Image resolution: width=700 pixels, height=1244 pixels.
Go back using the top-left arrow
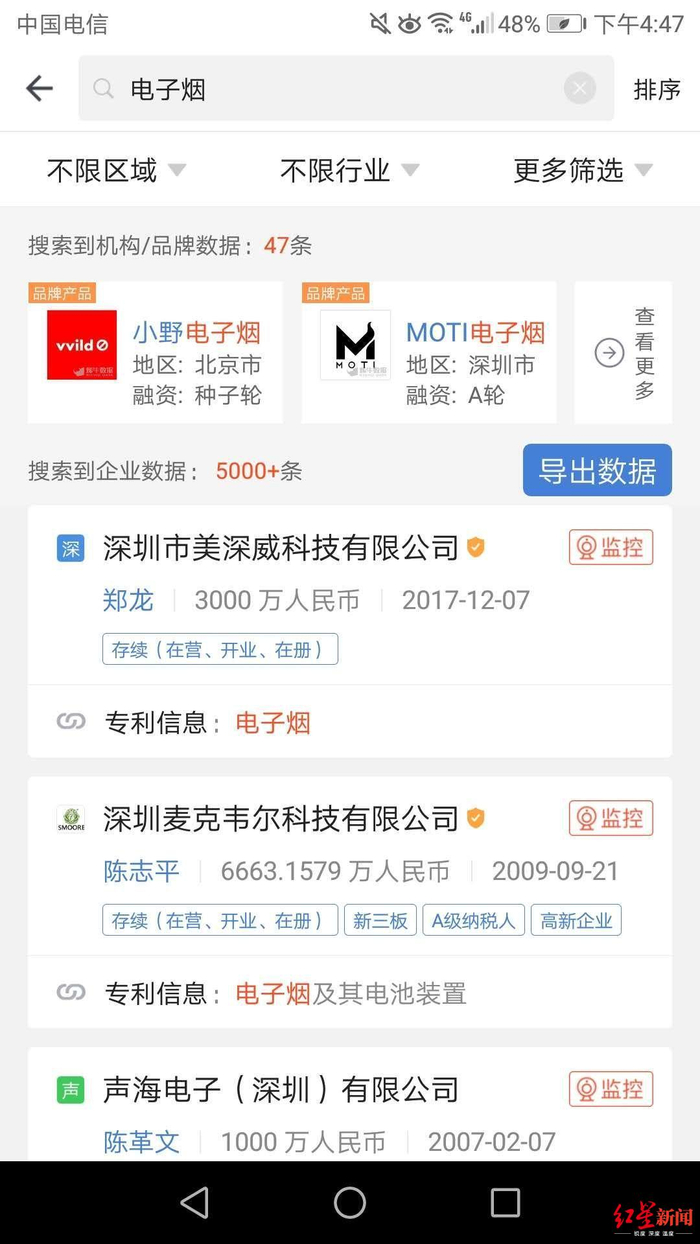[39, 89]
